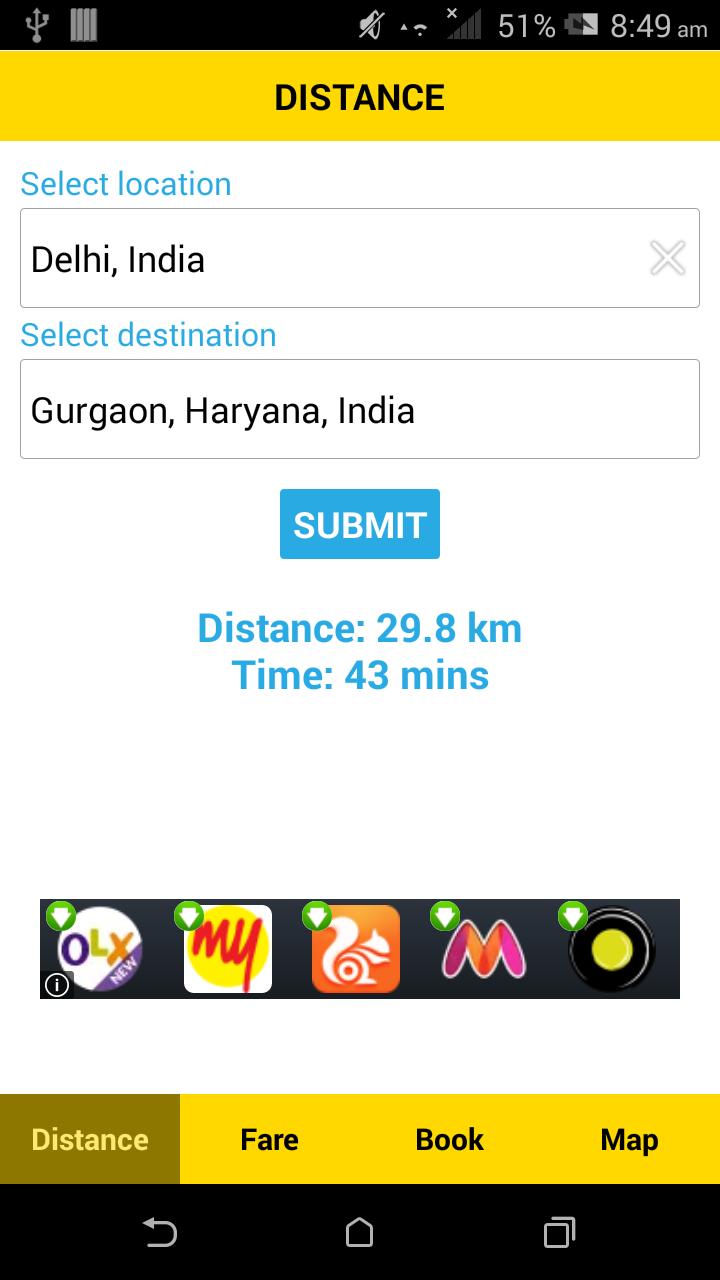Screen dimensions: 720x1280
Task: Click the Distance: 29.8 km result text
Action: pos(360,627)
